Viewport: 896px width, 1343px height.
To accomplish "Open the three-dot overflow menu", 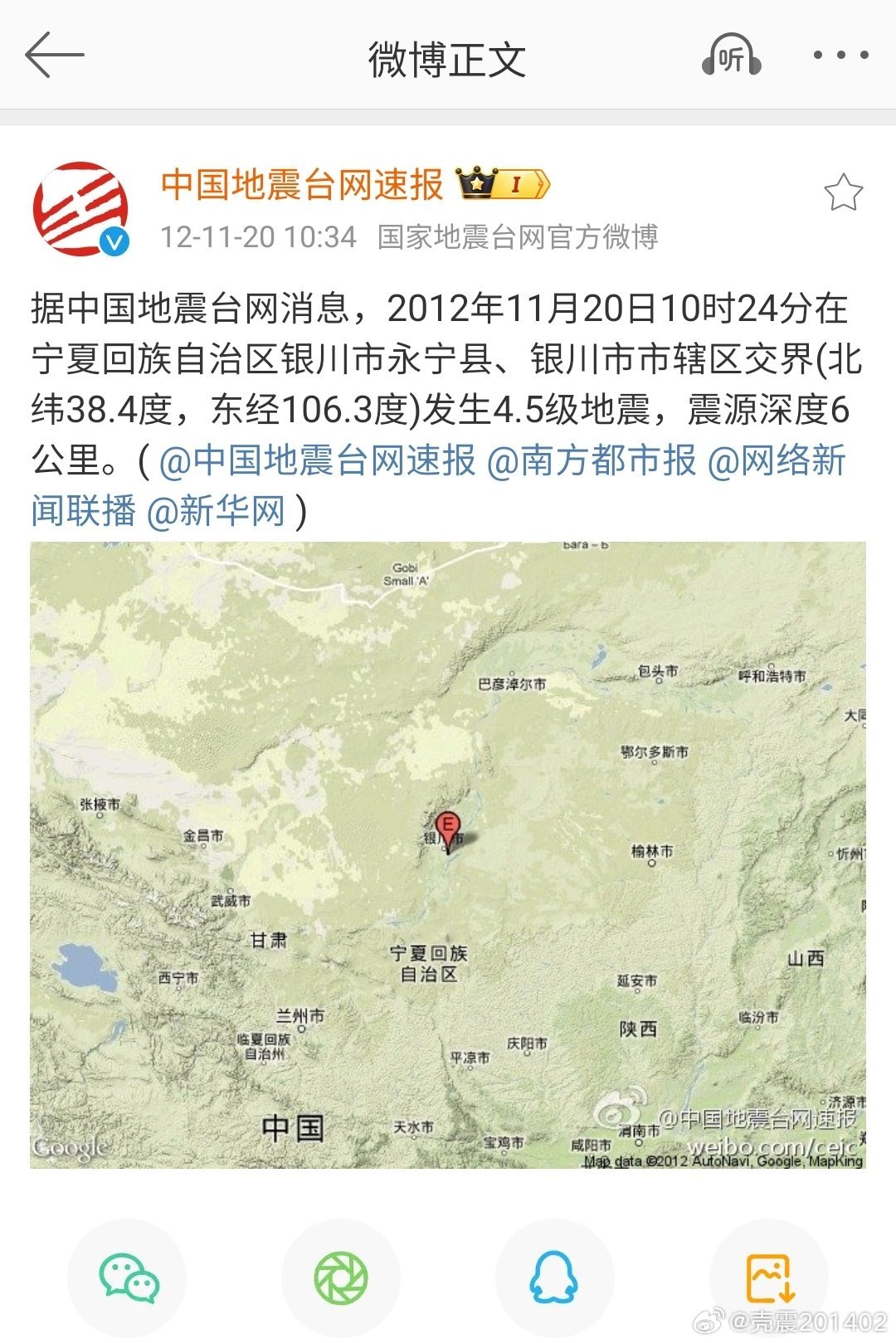I will coord(840,56).
